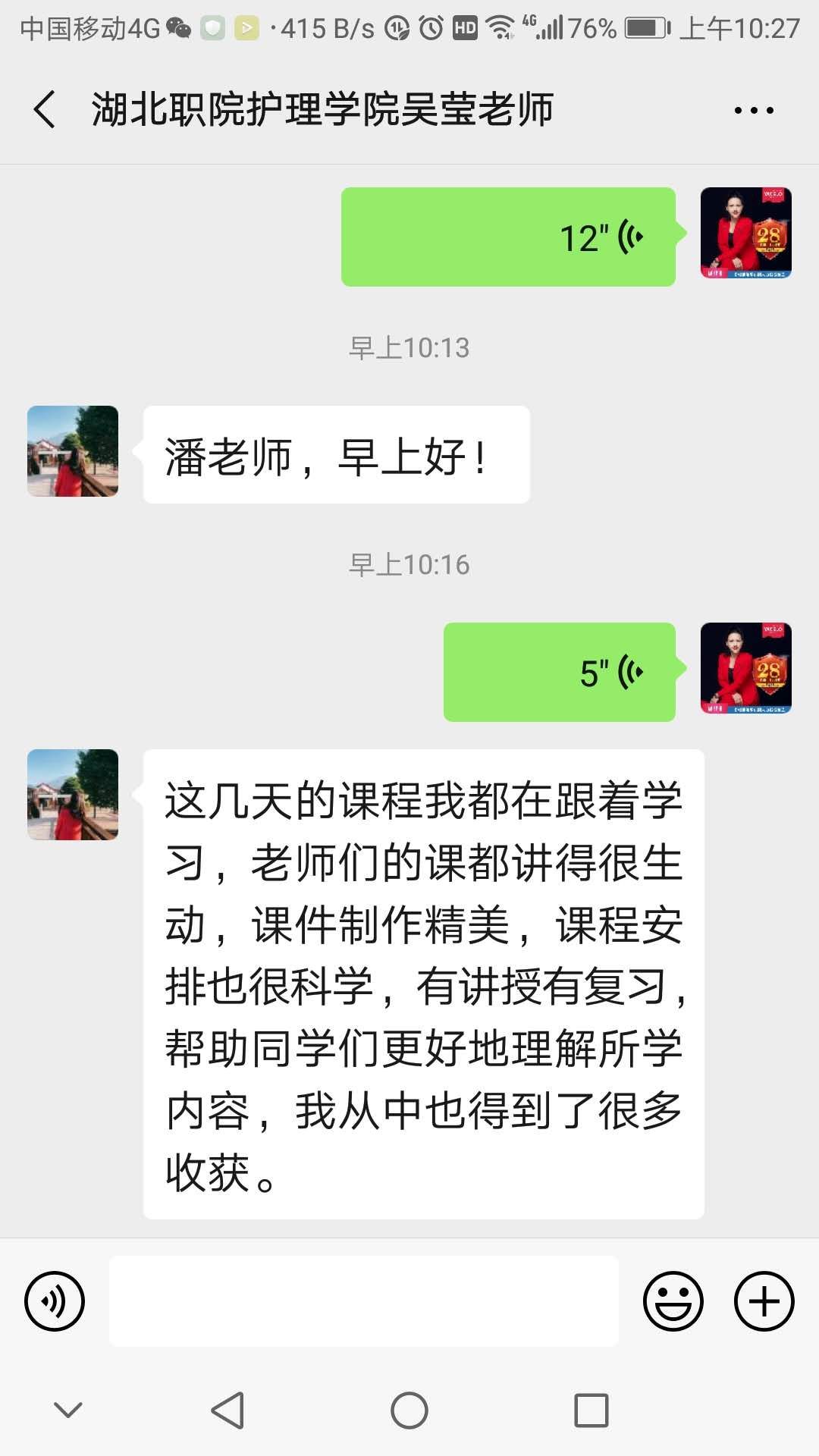
Task: Switch to voice input mode
Action: tap(55, 1301)
